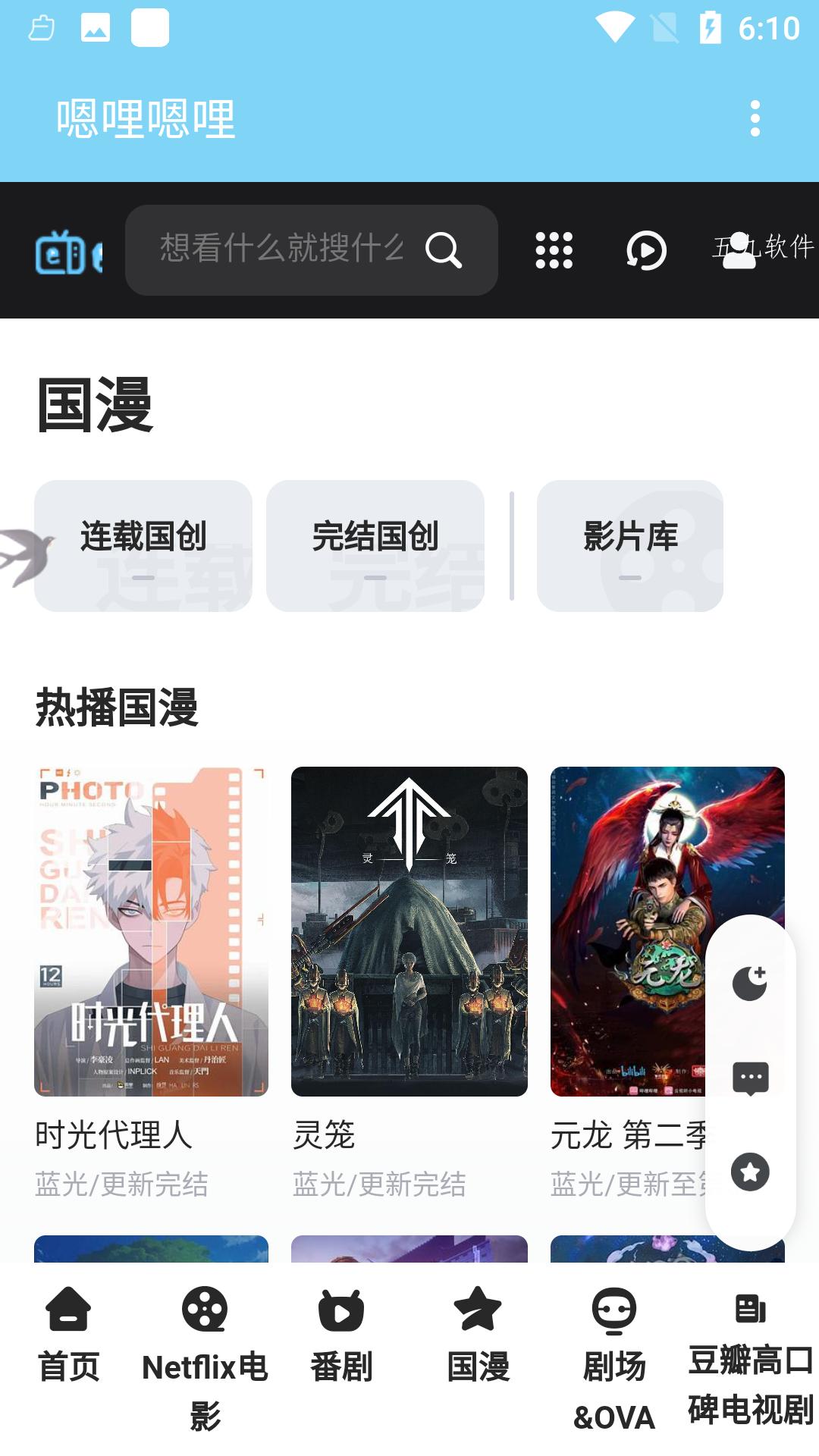This screenshot has width=819, height=1456.
Task: Open the nine-dot grid categories icon
Action: point(554,249)
